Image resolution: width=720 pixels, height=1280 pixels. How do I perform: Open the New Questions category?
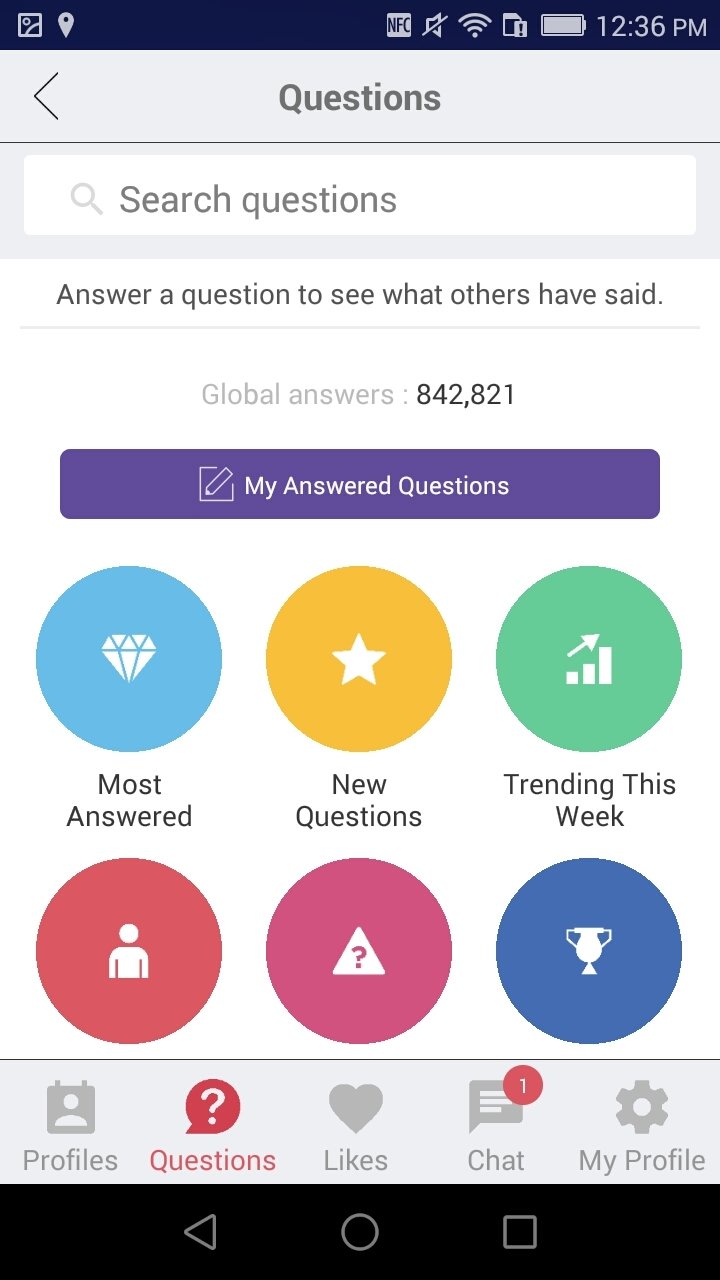(359, 659)
